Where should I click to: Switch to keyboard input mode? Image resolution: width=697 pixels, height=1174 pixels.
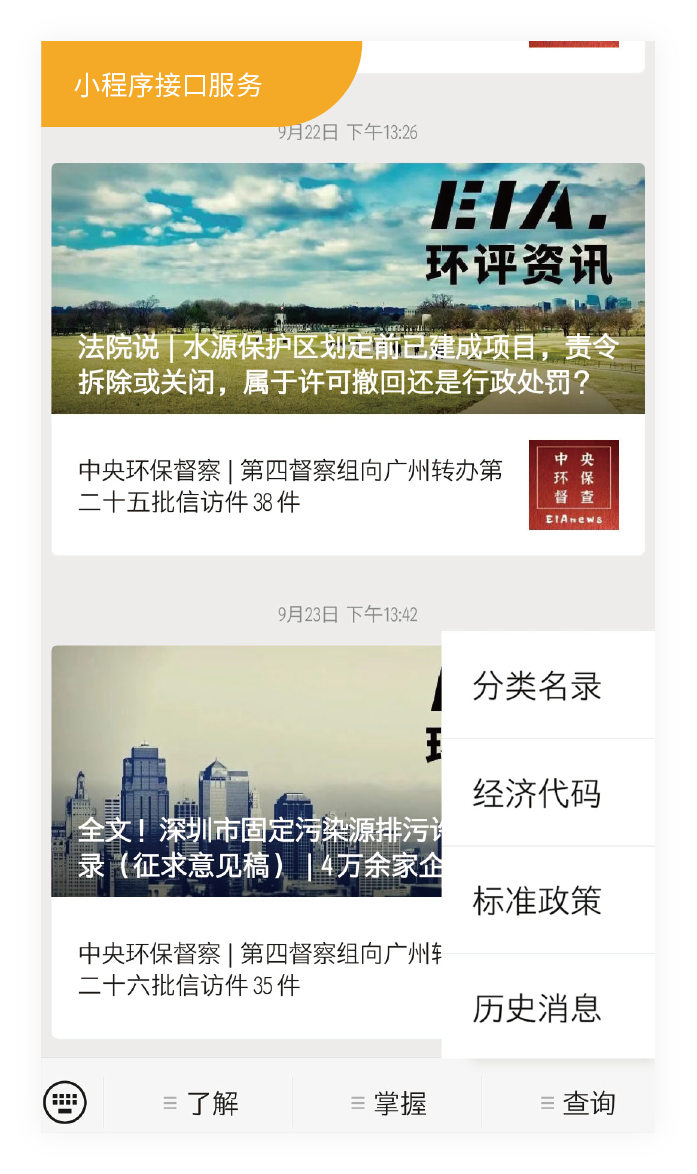click(65, 1103)
